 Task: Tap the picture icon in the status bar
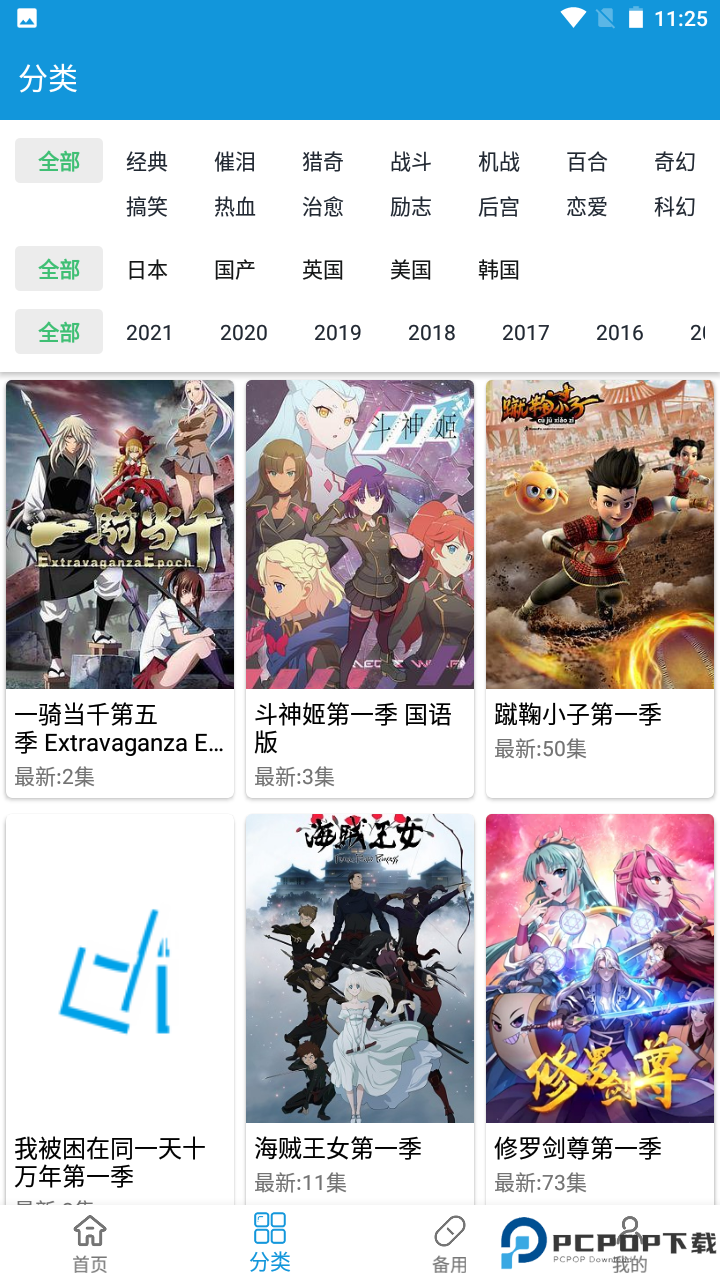(x=25, y=17)
